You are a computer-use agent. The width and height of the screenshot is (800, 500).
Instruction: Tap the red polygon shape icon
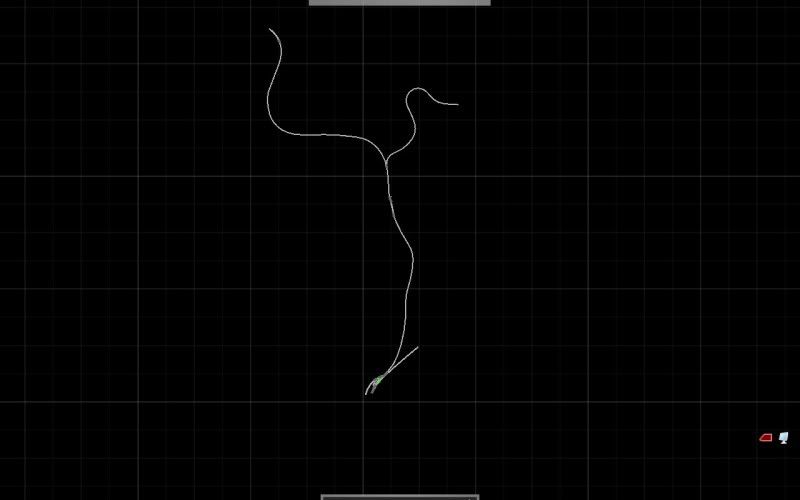pos(766,438)
